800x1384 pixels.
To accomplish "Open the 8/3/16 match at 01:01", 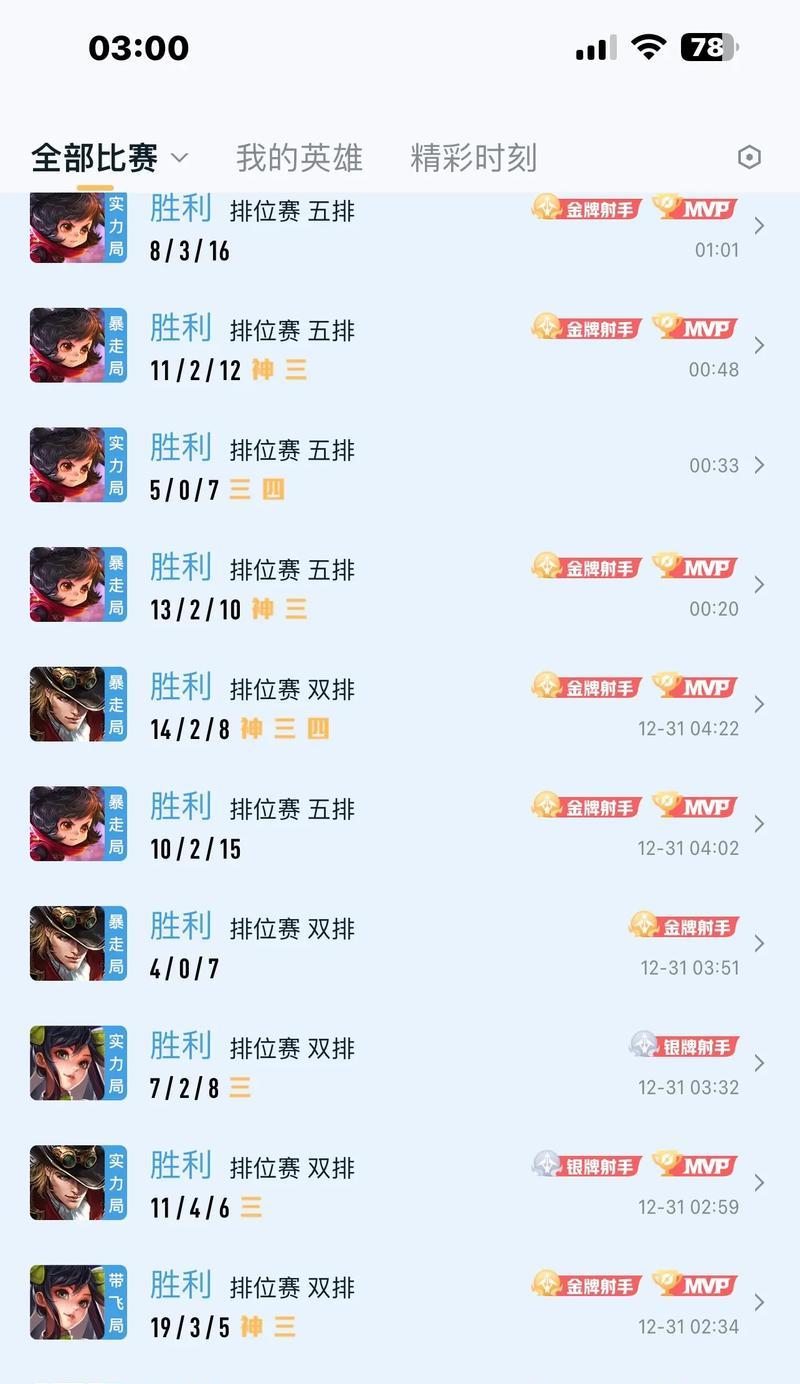I will pyautogui.click(x=400, y=230).
